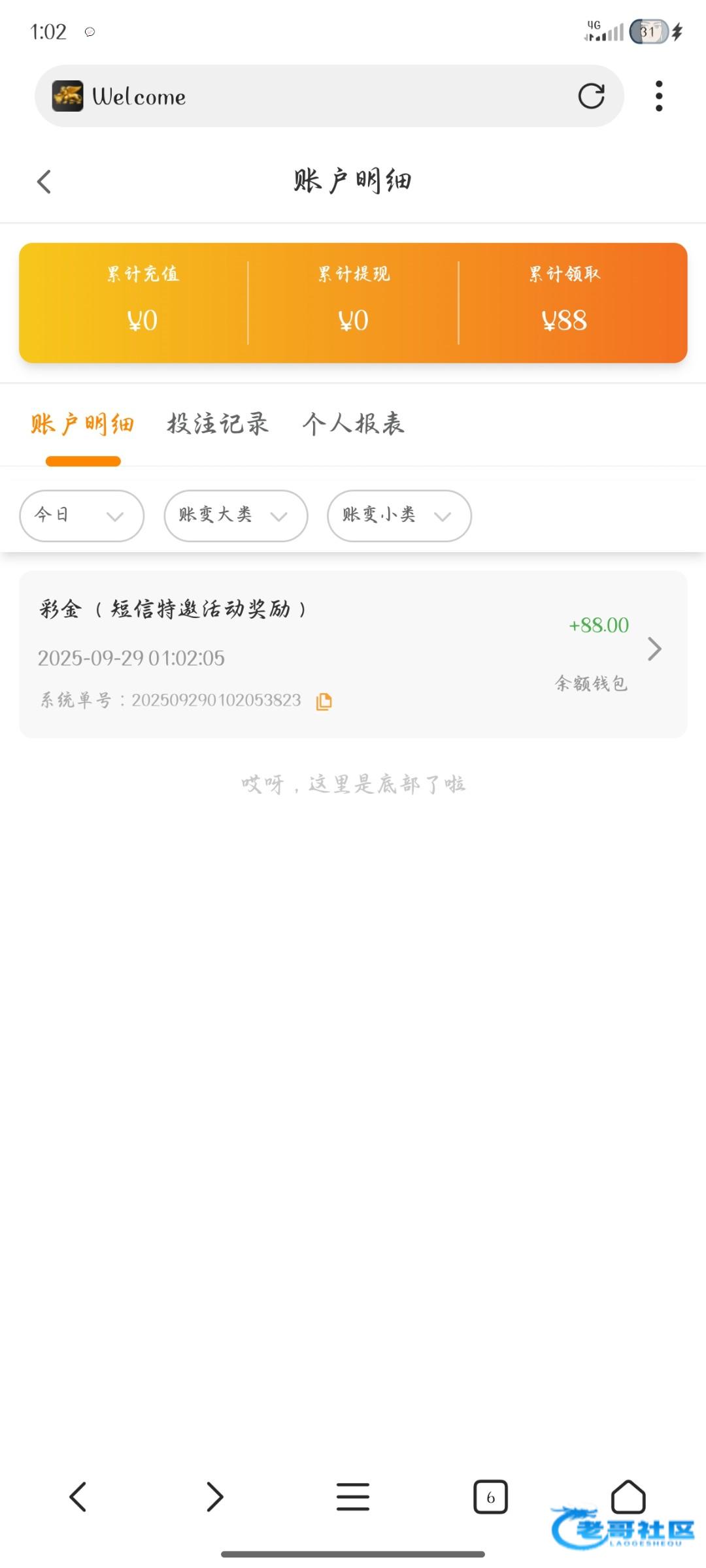Expand the 账变大类 filter dropdown
The width and height of the screenshot is (706, 1568).
(235, 515)
